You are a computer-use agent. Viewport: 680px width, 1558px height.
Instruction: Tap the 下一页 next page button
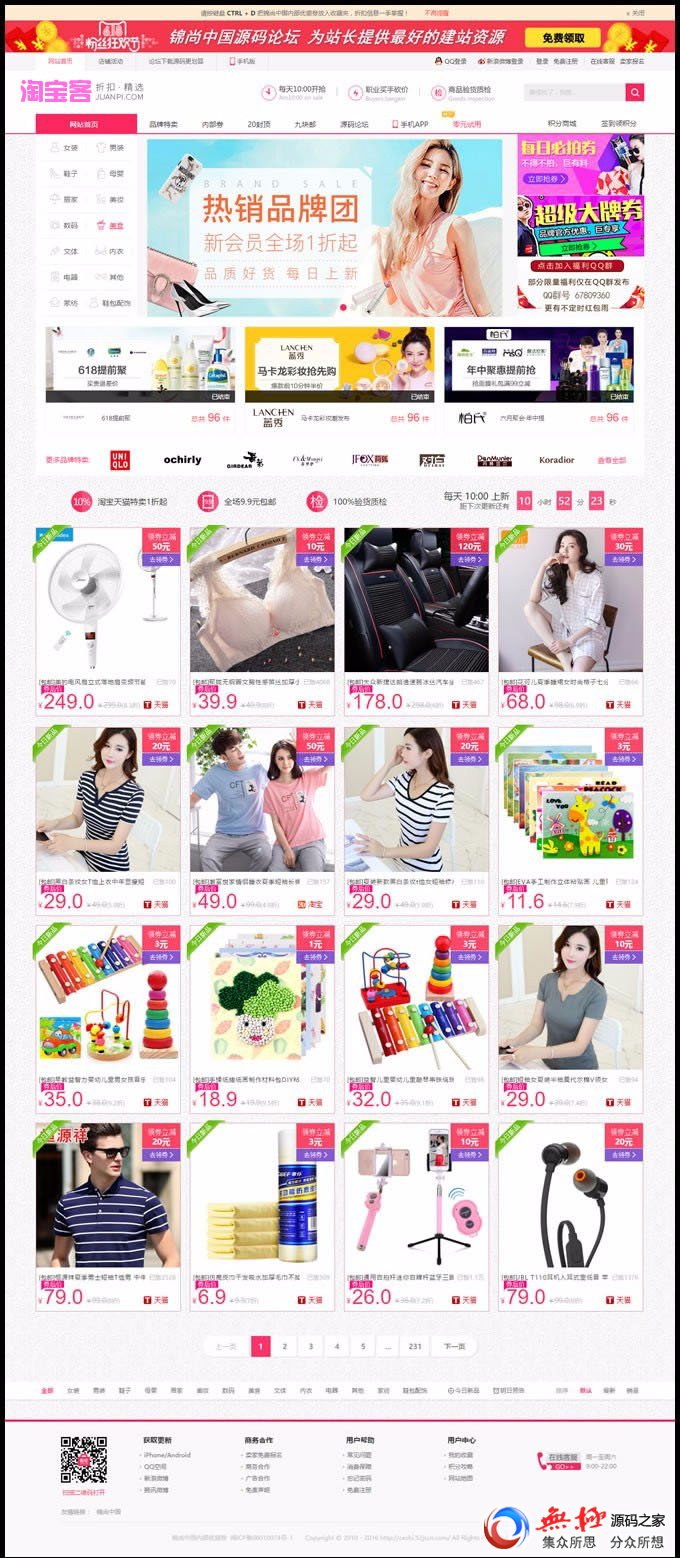tap(454, 1346)
